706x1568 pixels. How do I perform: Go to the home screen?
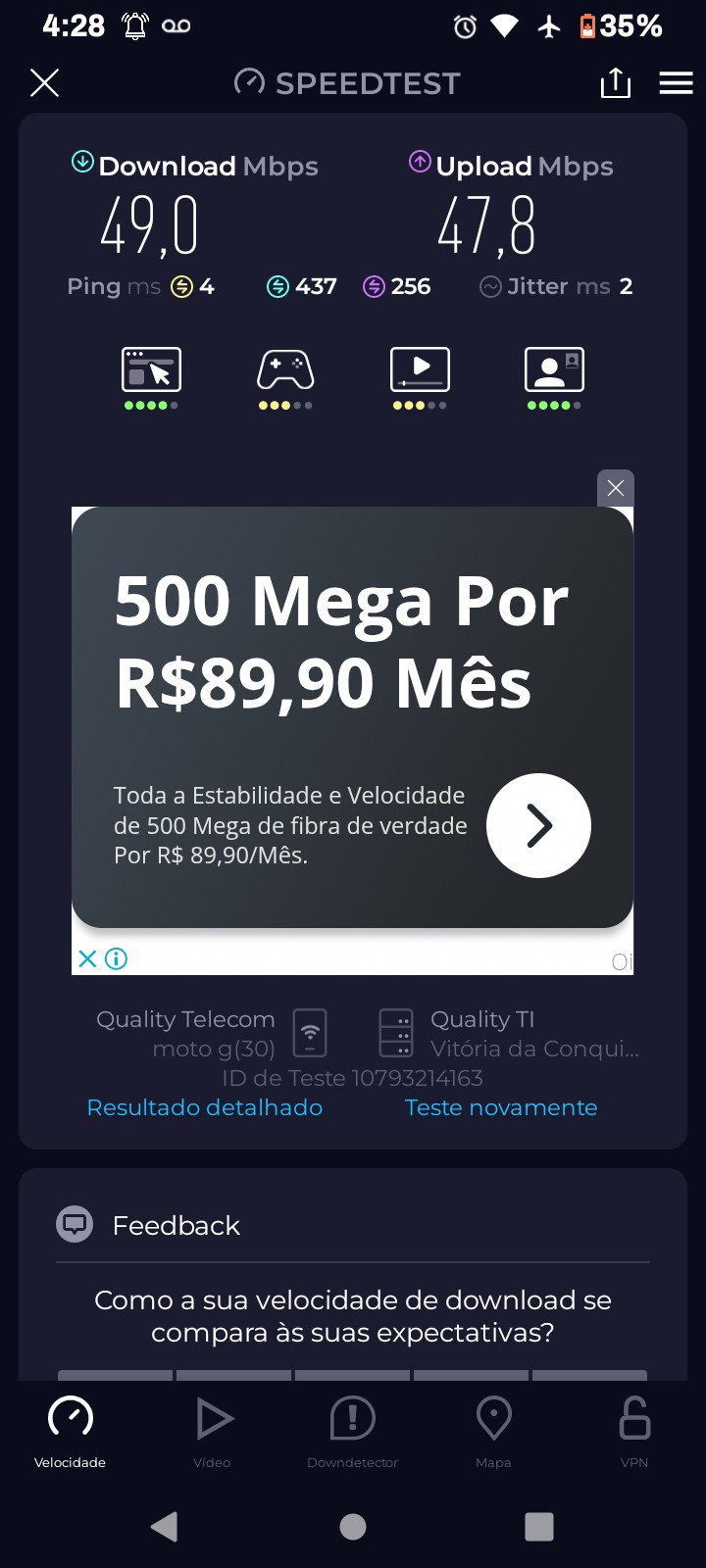[x=353, y=1526]
